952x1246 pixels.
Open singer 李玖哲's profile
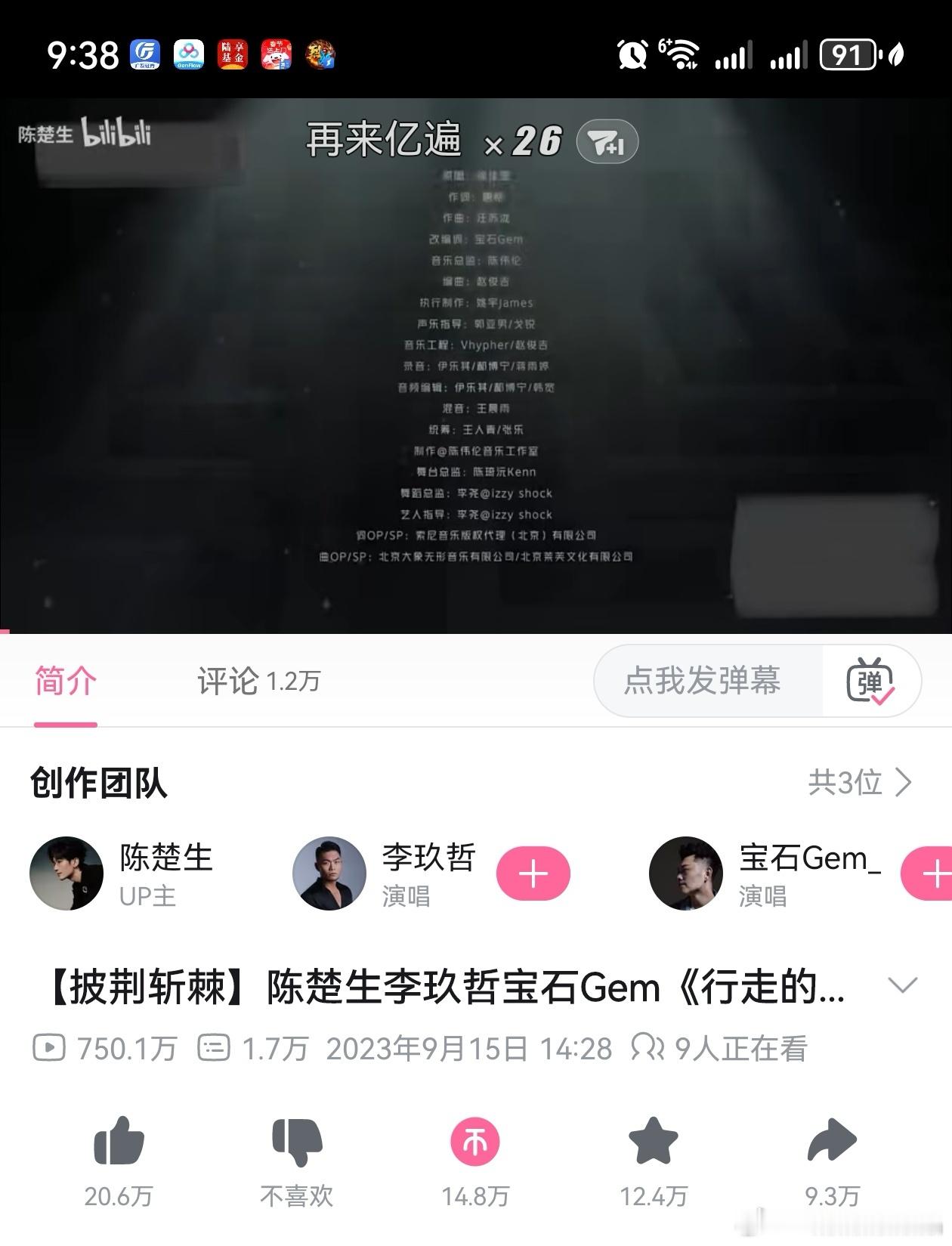point(328,873)
